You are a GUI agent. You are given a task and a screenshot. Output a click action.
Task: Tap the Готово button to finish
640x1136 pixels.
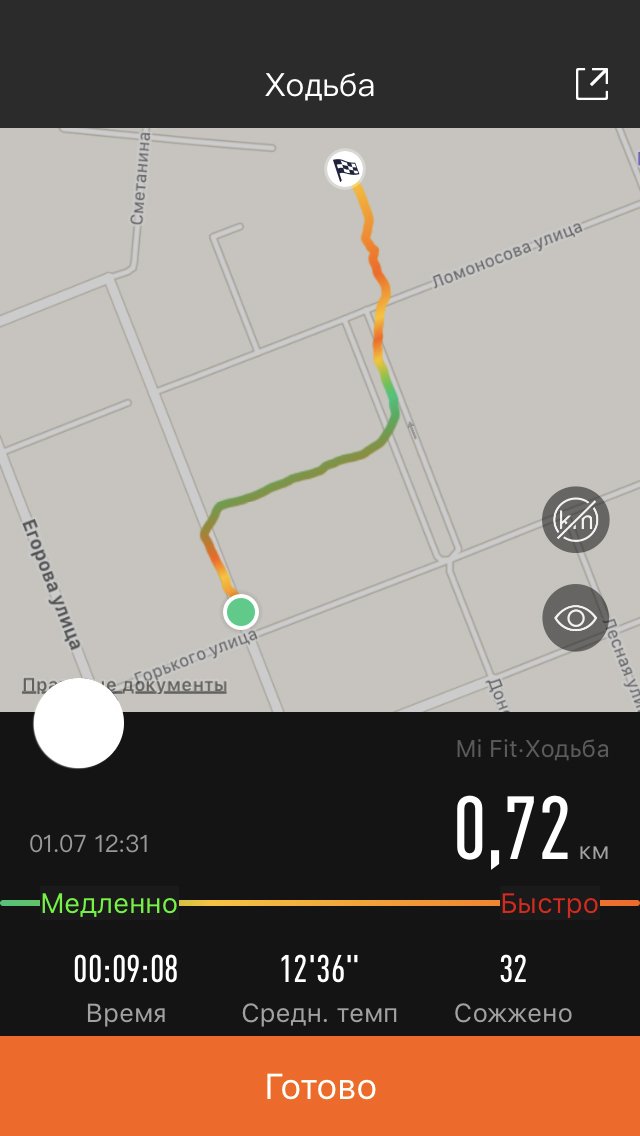pyautogui.click(x=320, y=1086)
